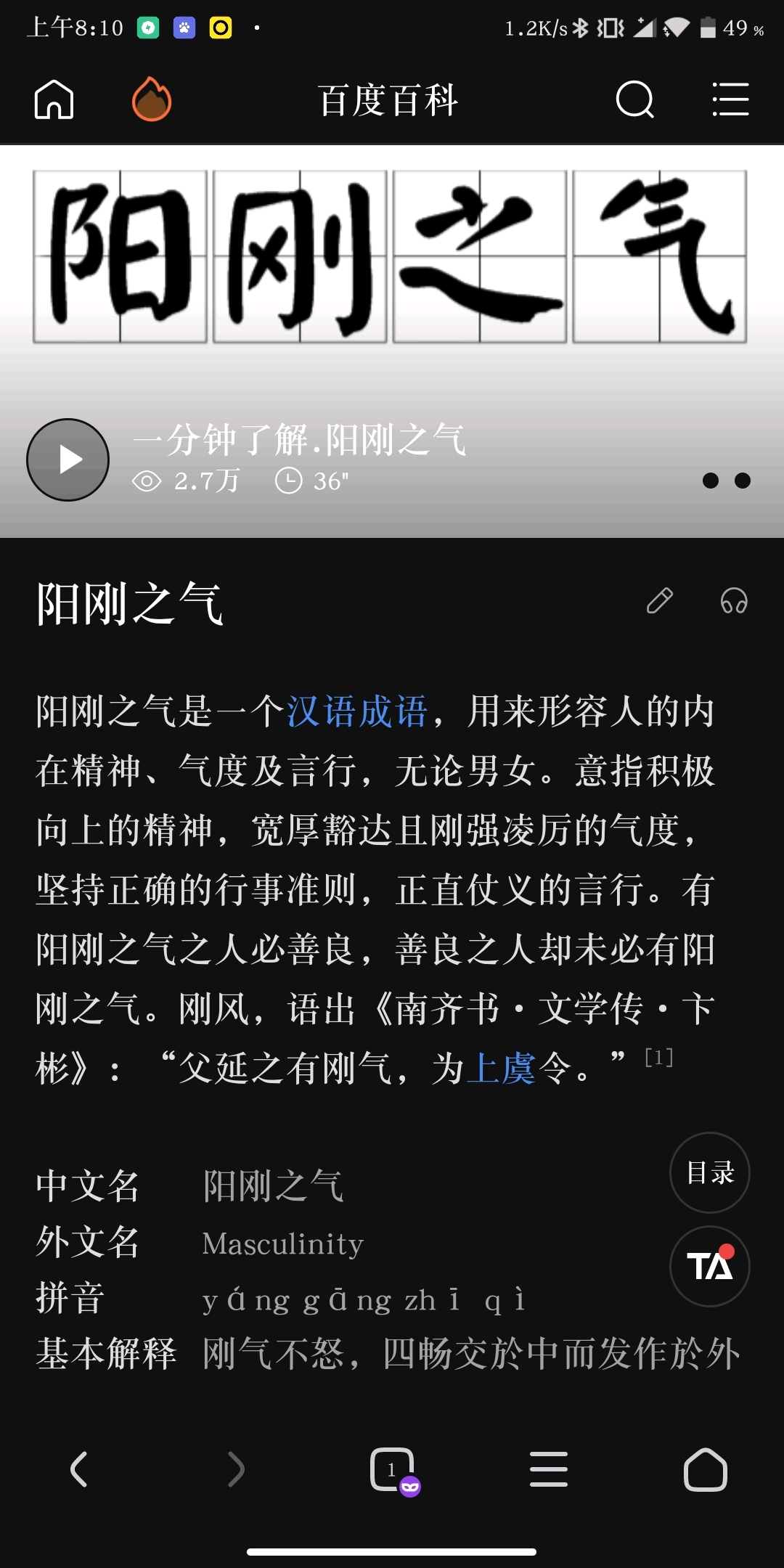This screenshot has width=784, height=1568.
Task: Open the browser menu in the bottom bar
Action: tap(549, 1470)
